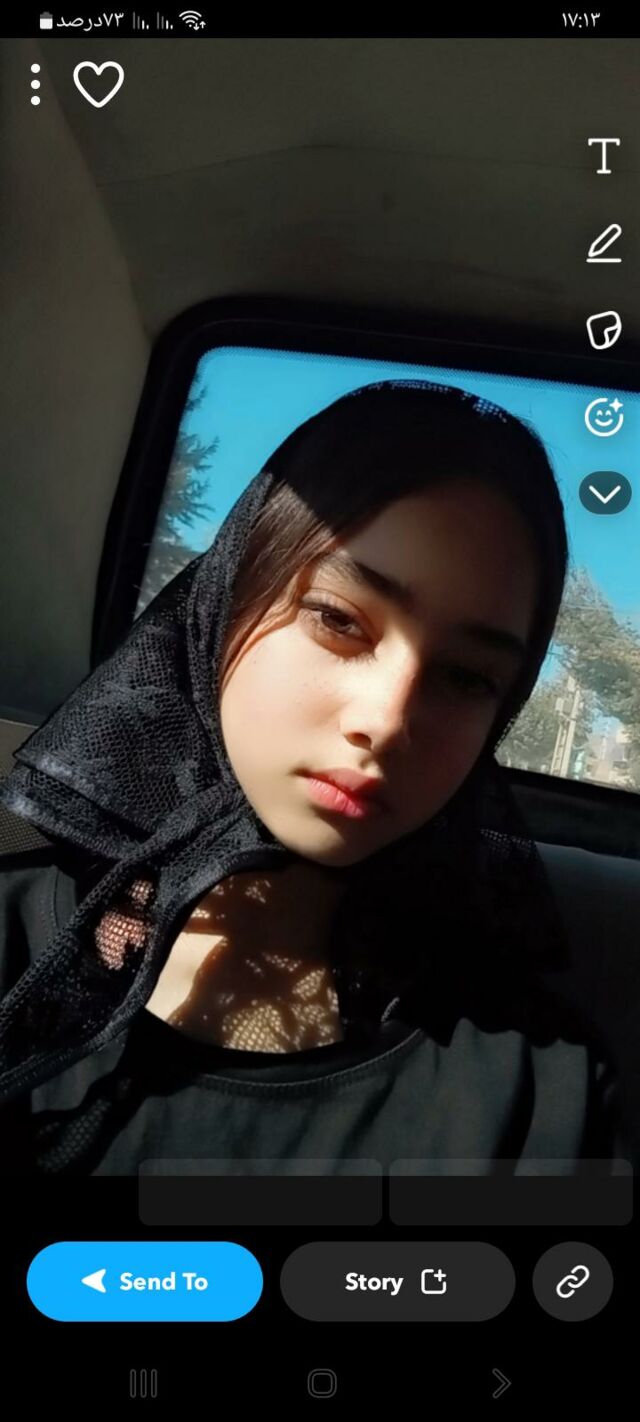Open the three-dot overflow menu
The image size is (640, 1422).
coord(35,85)
